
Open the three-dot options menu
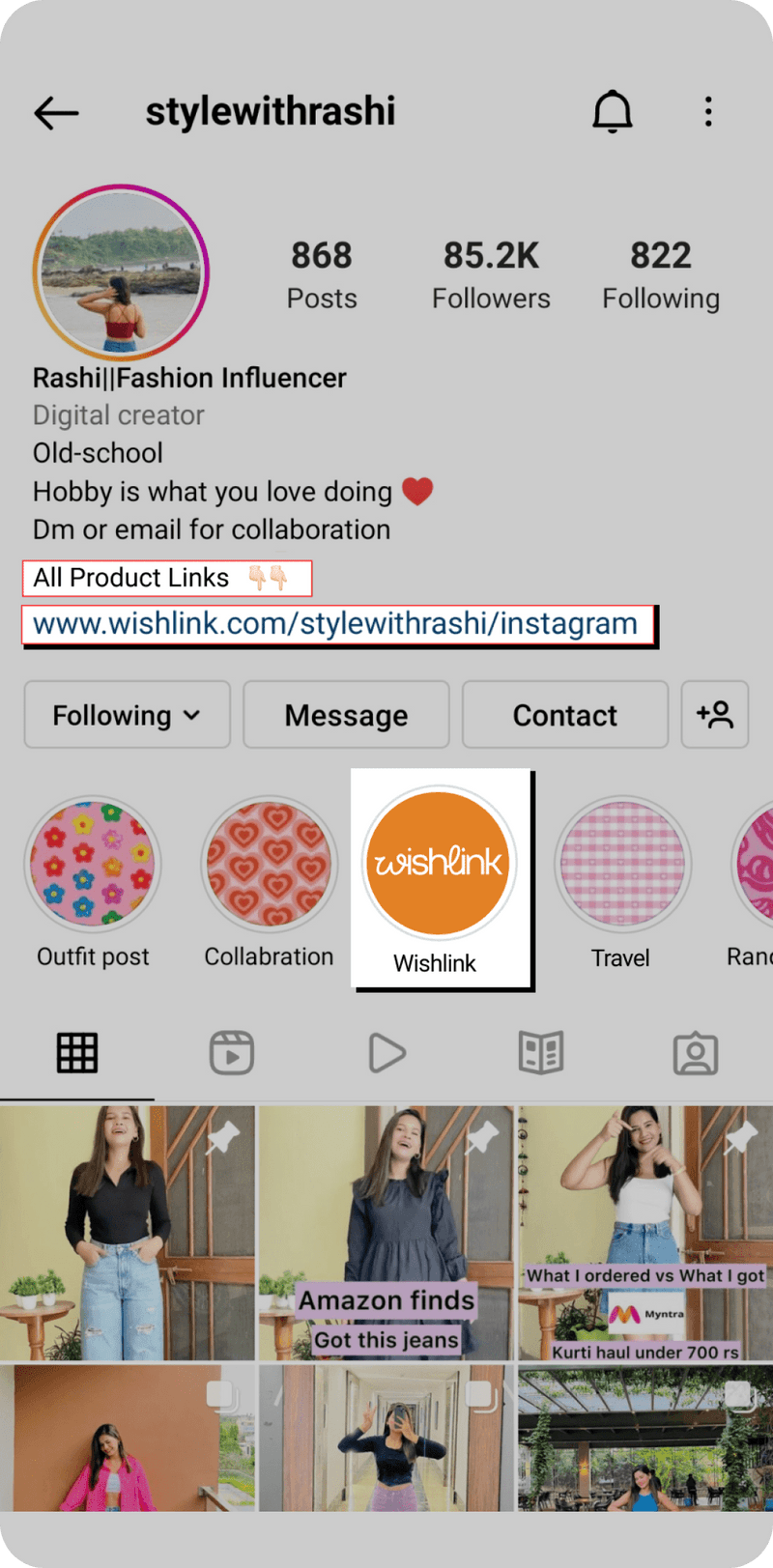708,111
